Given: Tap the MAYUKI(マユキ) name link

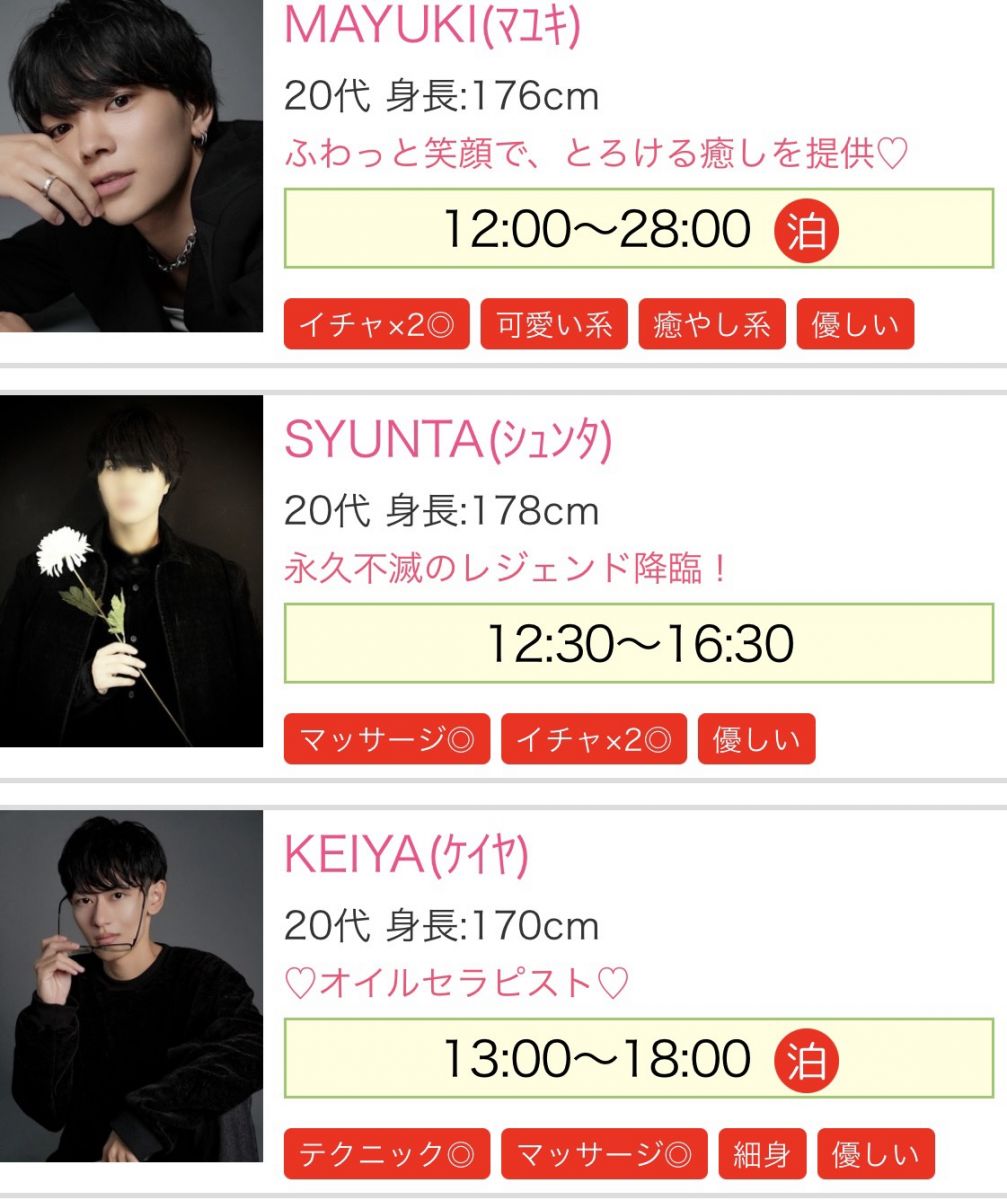Looking at the screenshot, I should coord(432,27).
